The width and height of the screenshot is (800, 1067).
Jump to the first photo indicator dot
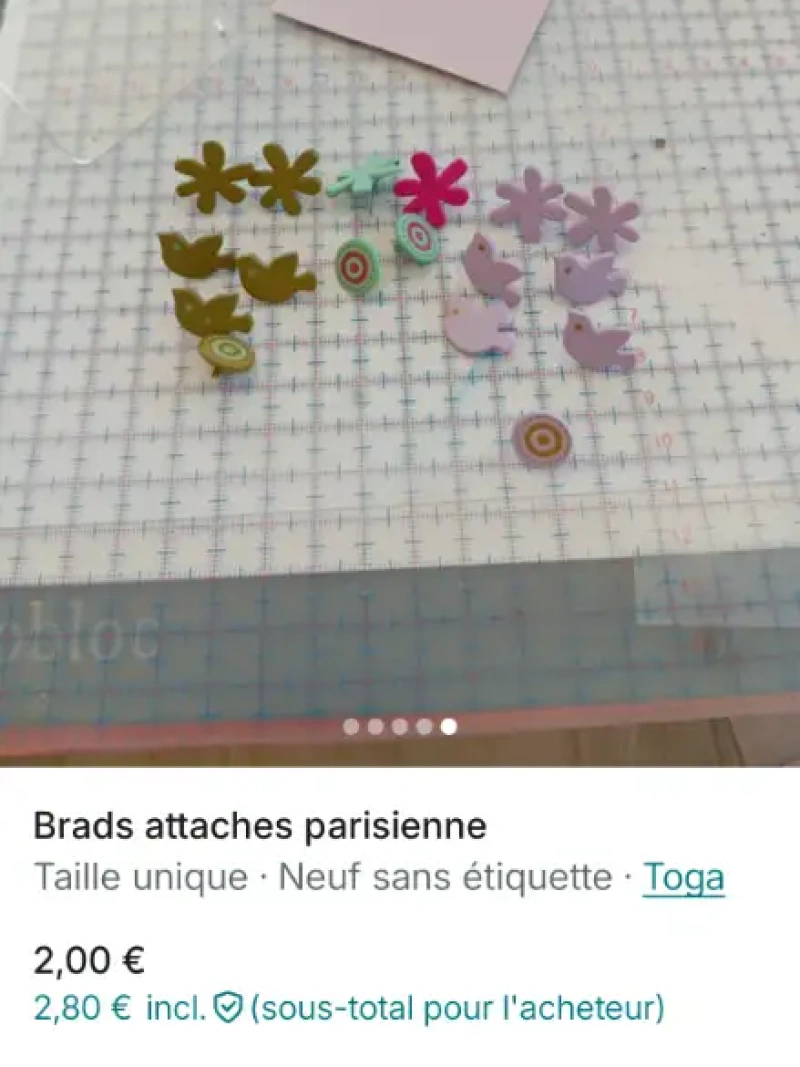351,727
